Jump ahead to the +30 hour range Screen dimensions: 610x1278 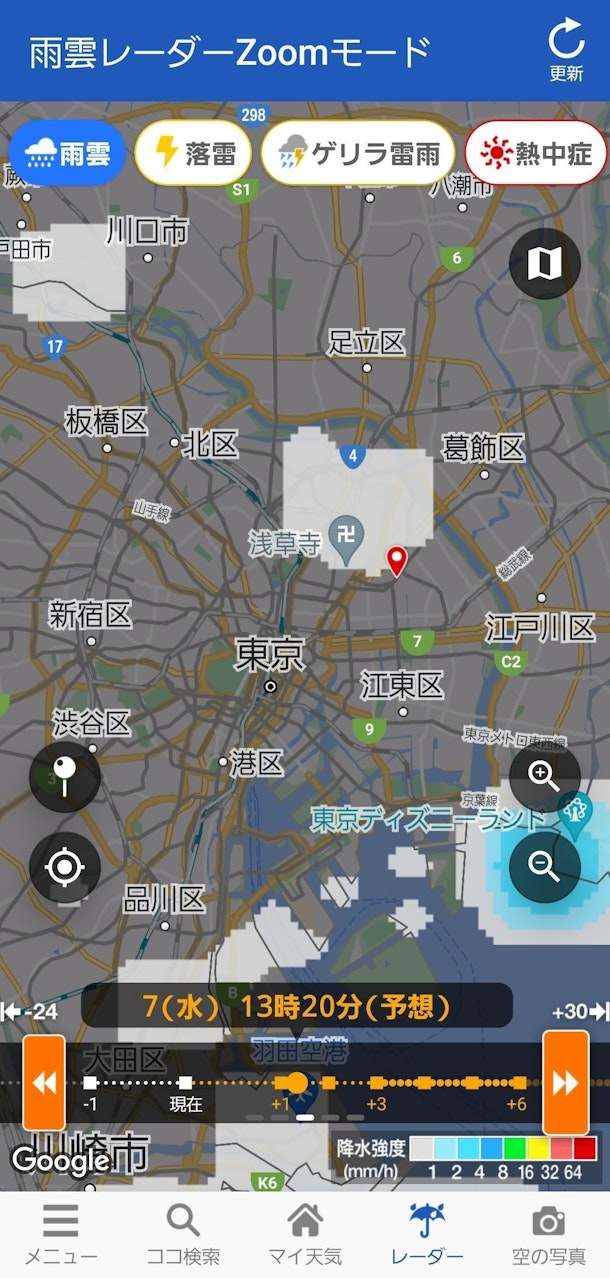[580, 1011]
